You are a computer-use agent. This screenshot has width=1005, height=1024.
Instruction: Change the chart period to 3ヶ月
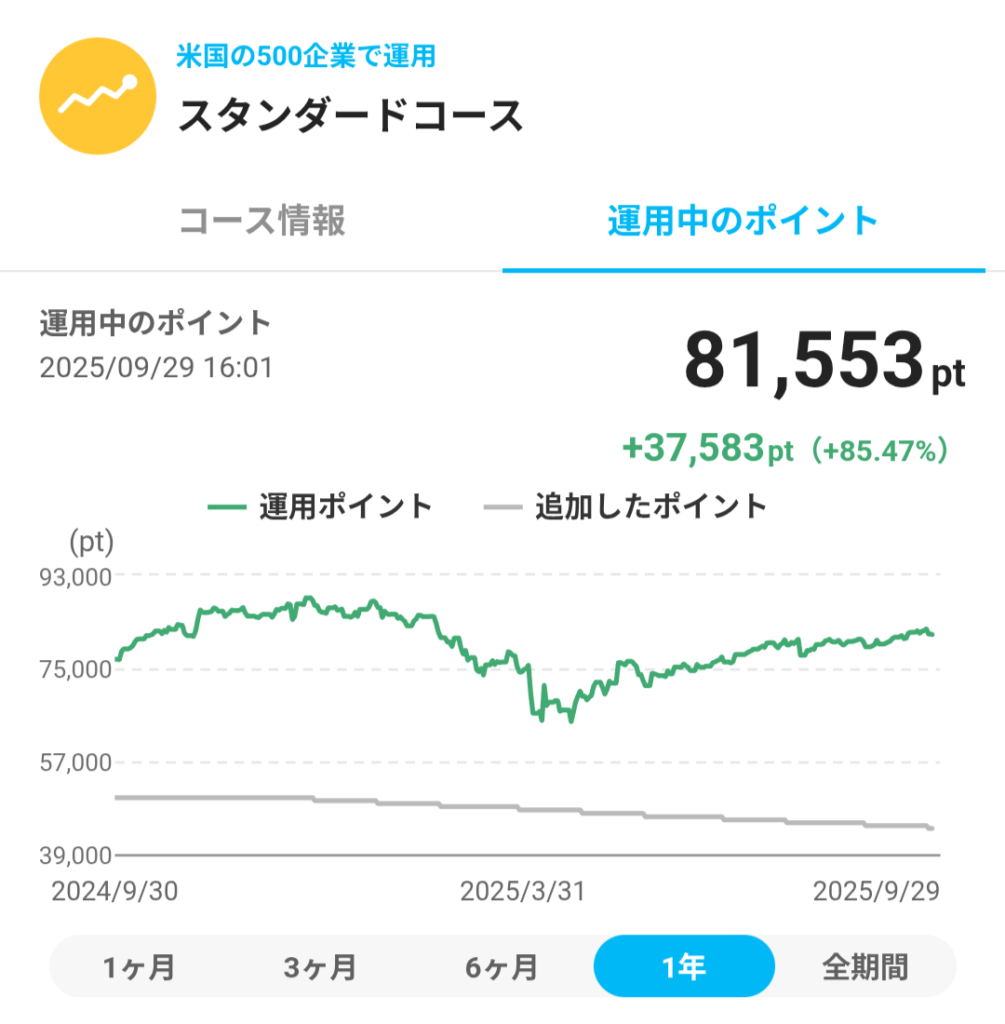point(320,967)
